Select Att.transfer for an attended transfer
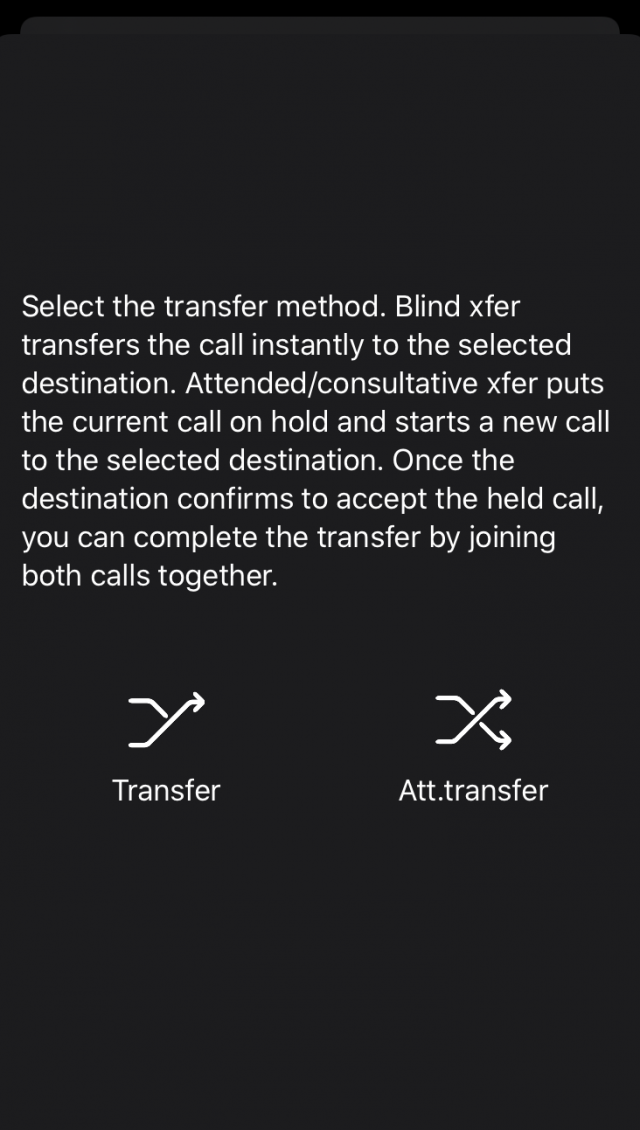The height and width of the screenshot is (1130, 640). [474, 747]
